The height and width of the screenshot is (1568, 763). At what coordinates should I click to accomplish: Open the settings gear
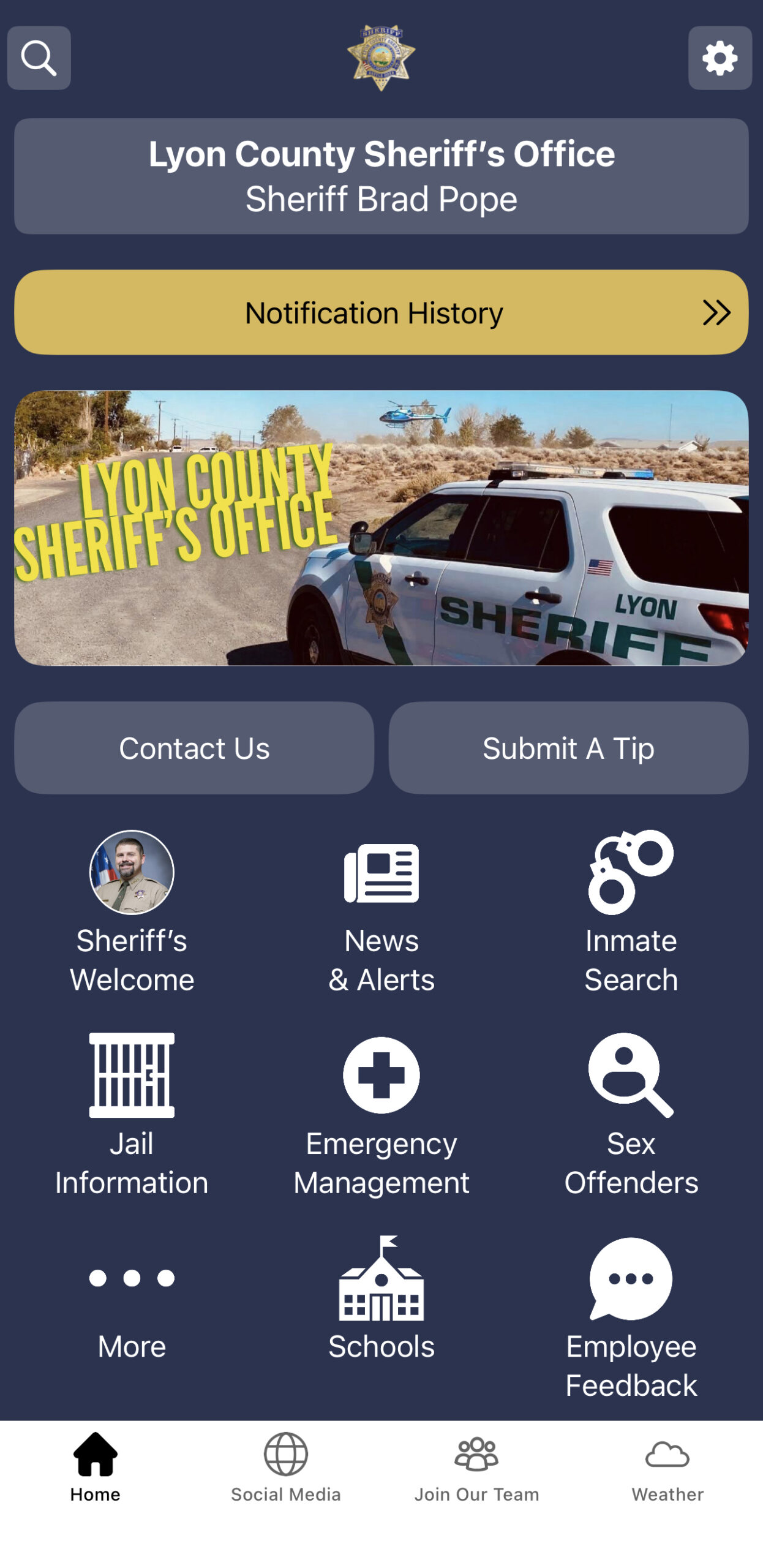[x=720, y=58]
